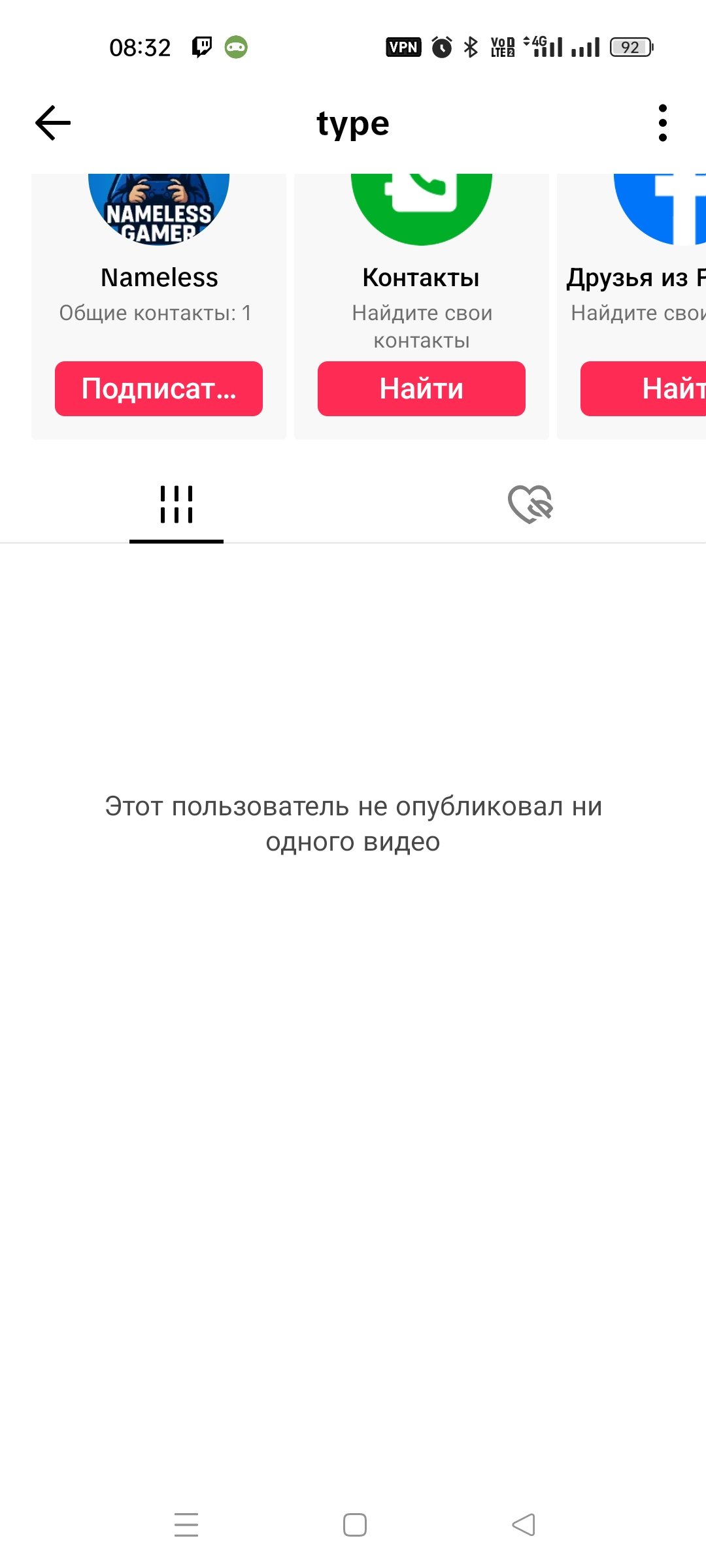The width and height of the screenshot is (706, 1568).
Task: Go back using the top-left arrow
Action: 53,123
